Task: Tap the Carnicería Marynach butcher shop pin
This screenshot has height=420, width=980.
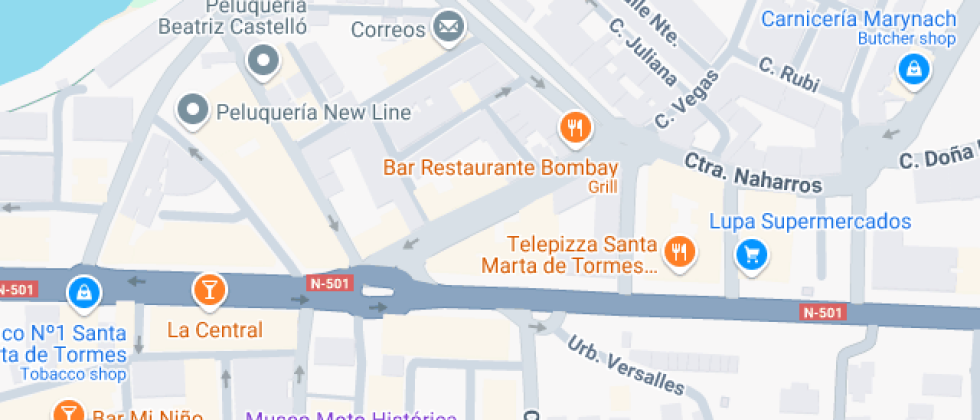Action: pos(912,69)
